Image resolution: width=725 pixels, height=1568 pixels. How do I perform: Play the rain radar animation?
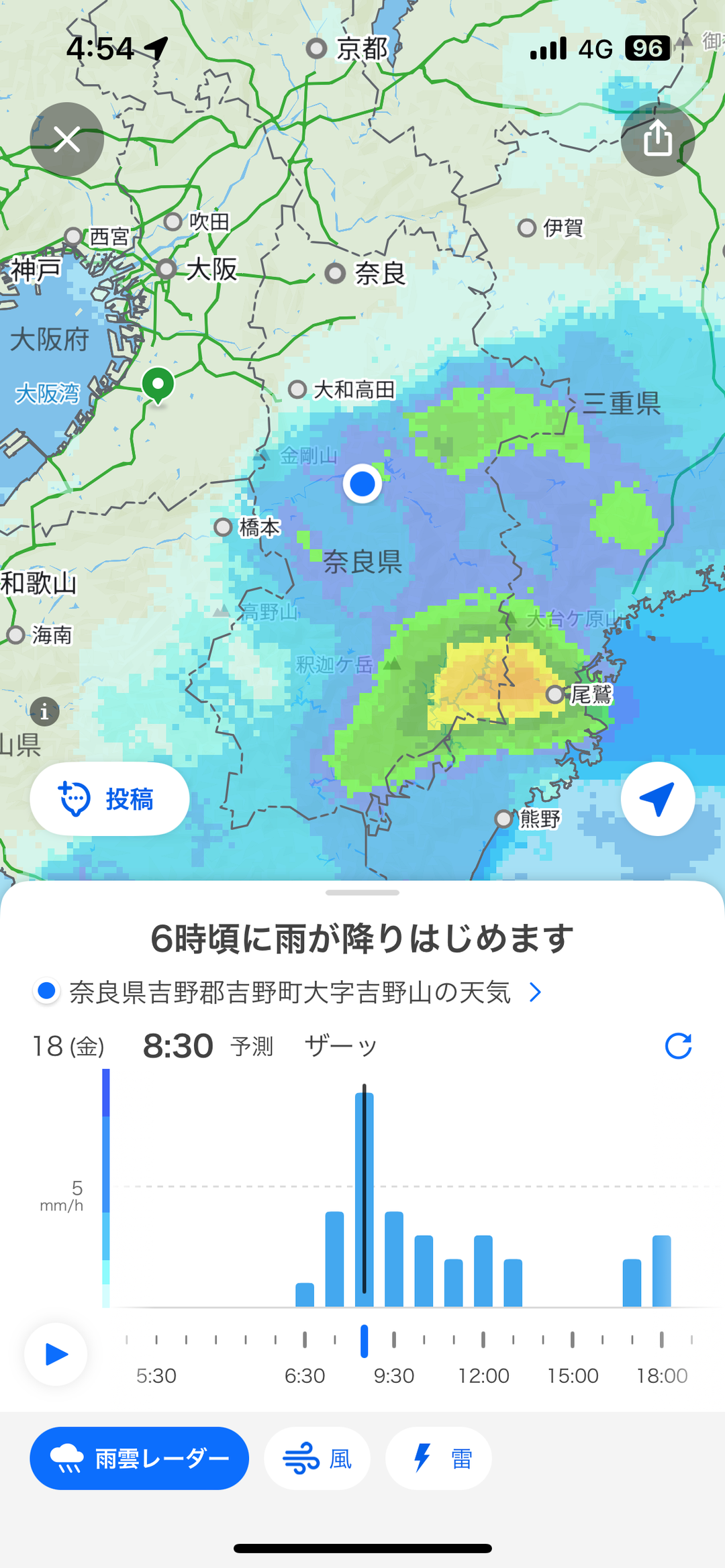coord(56,1354)
